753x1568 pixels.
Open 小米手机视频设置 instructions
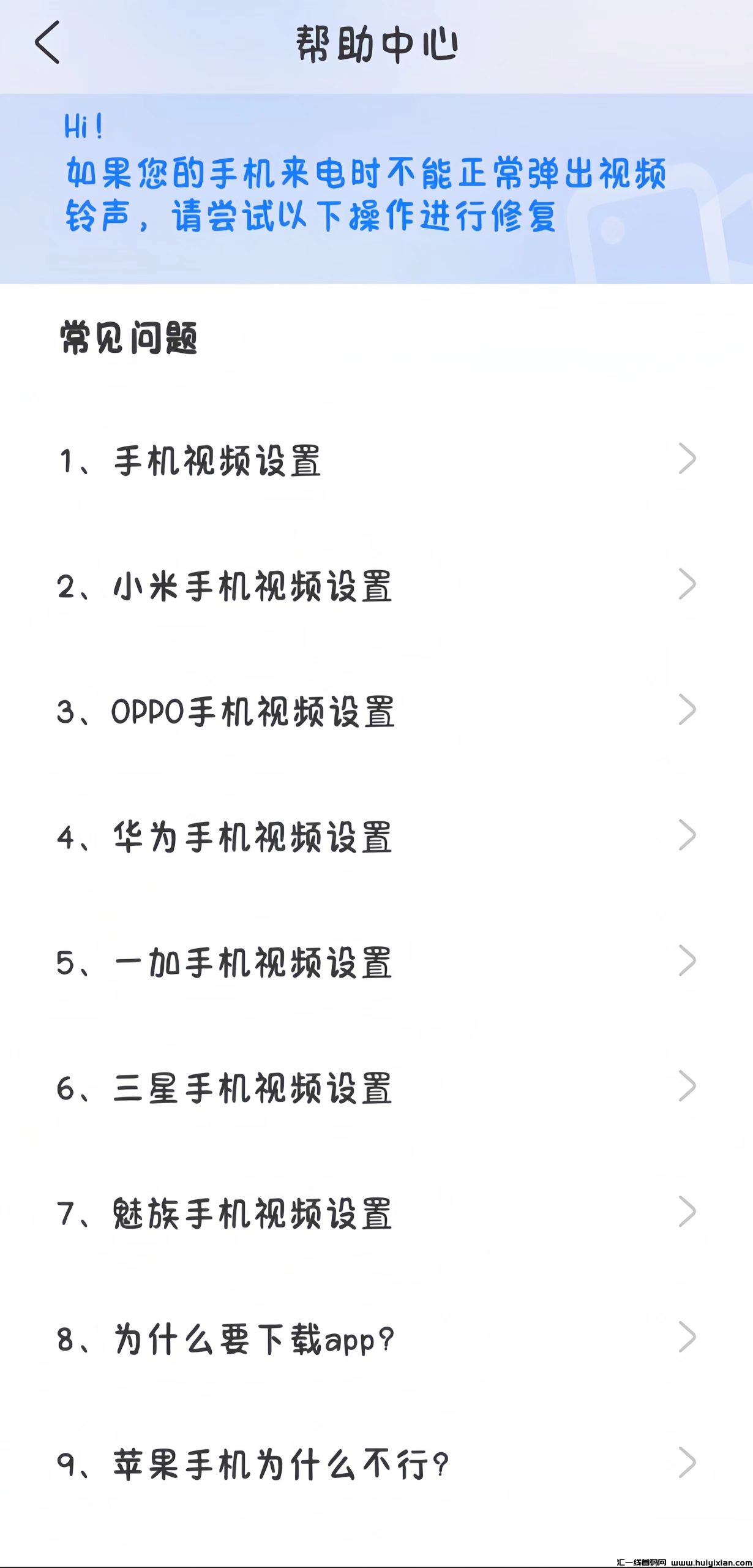pyautogui.click(x=253, y=586)
